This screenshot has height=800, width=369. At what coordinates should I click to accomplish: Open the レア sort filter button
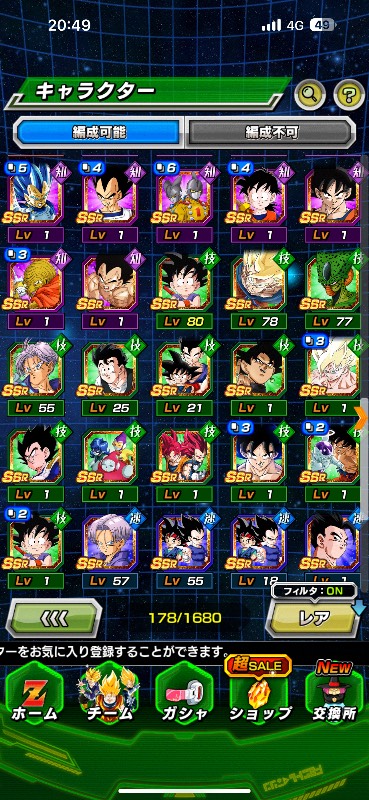tap(314, 618)
